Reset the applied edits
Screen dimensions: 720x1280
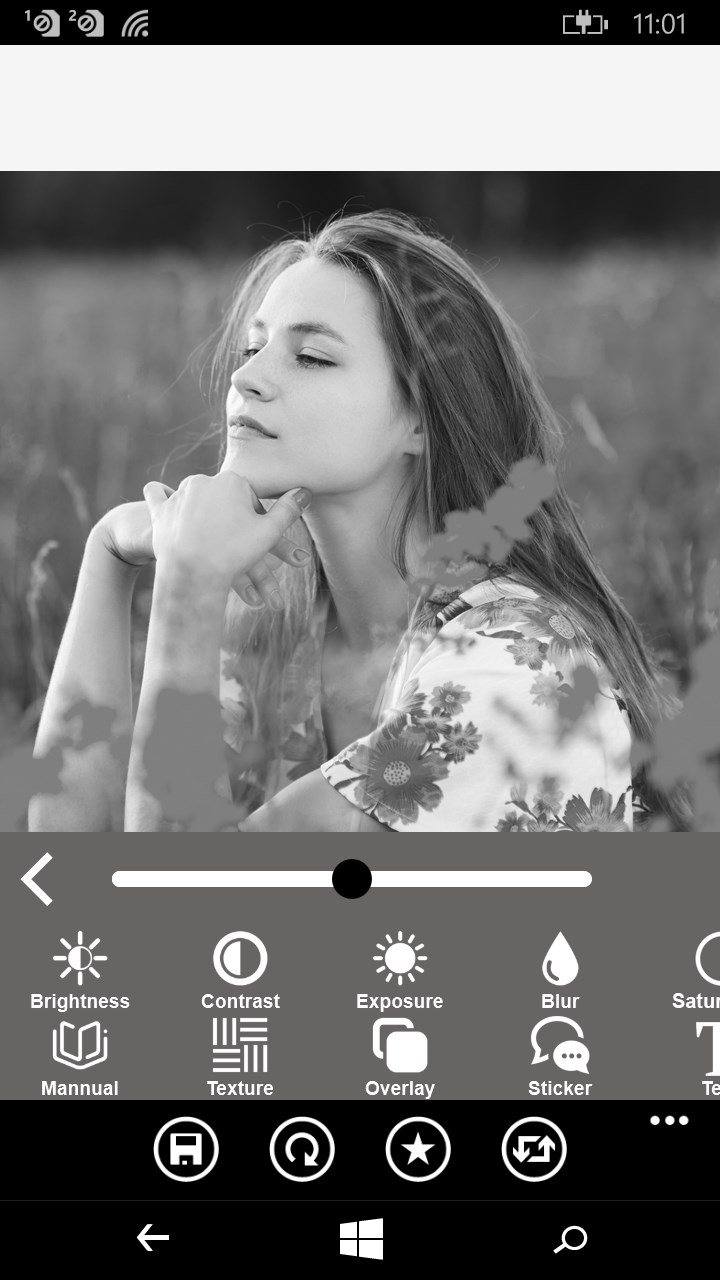click(302, 1149)
